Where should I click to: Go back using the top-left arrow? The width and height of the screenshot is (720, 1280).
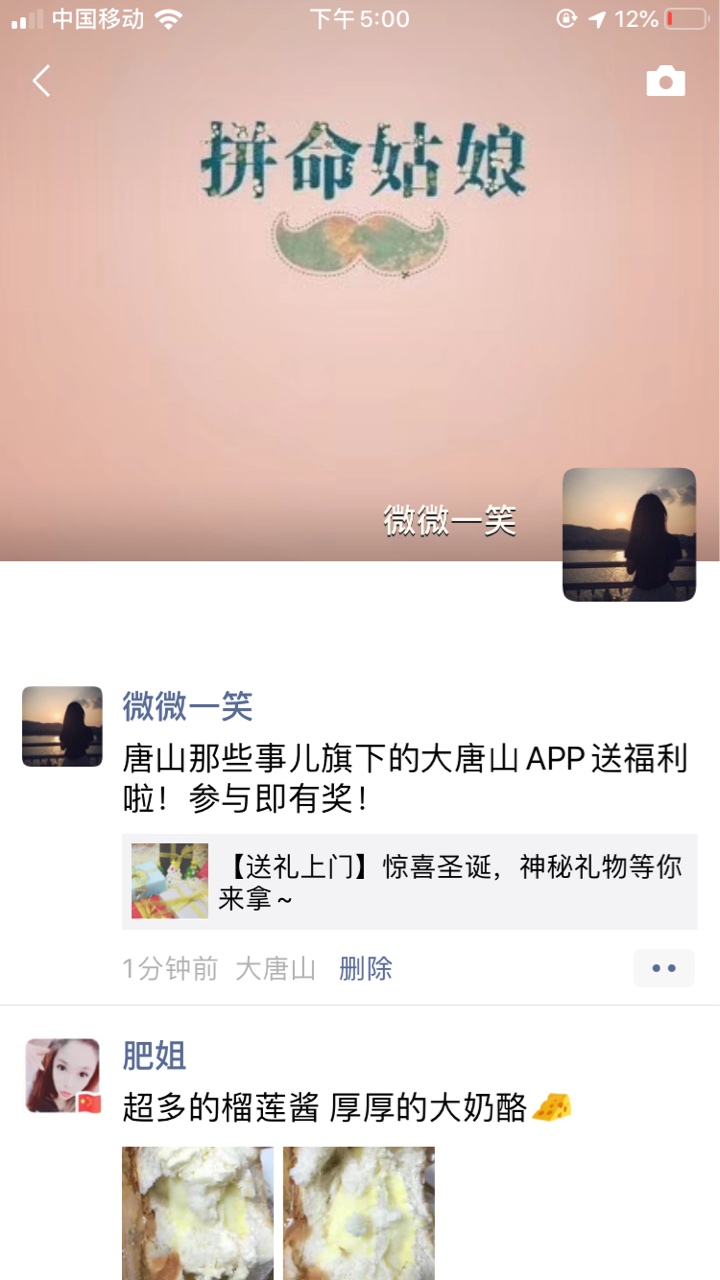[41, 81]
